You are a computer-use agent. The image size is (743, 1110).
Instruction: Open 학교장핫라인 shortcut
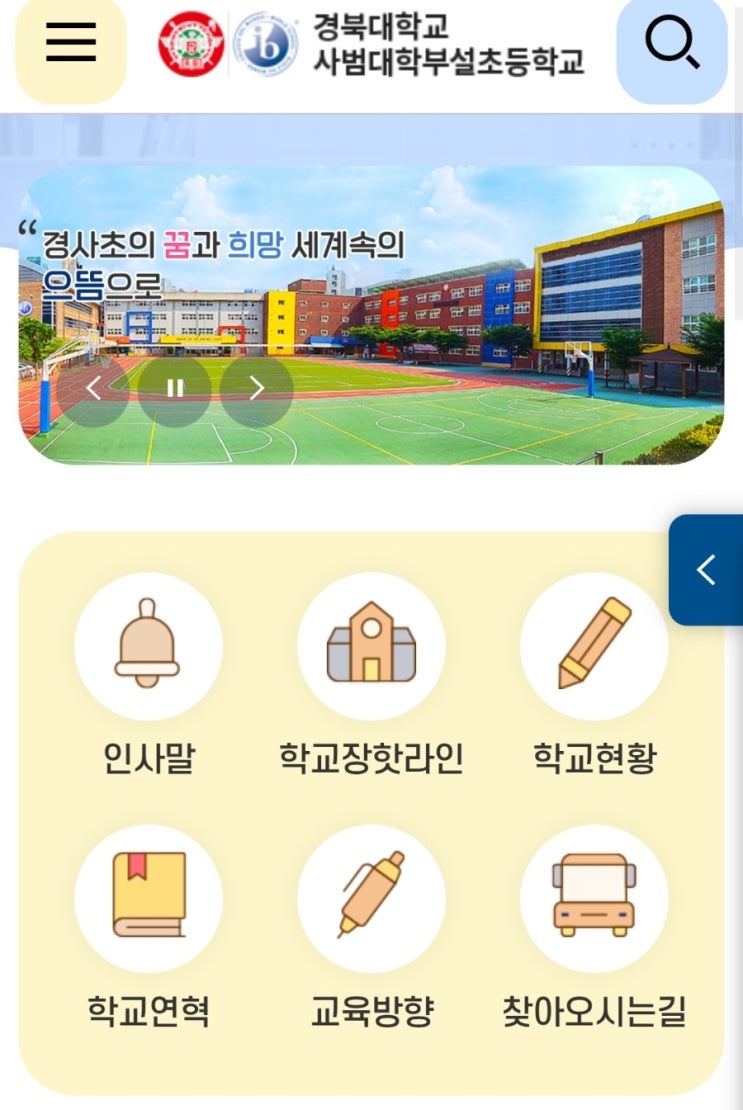click(x=371, y=675)
